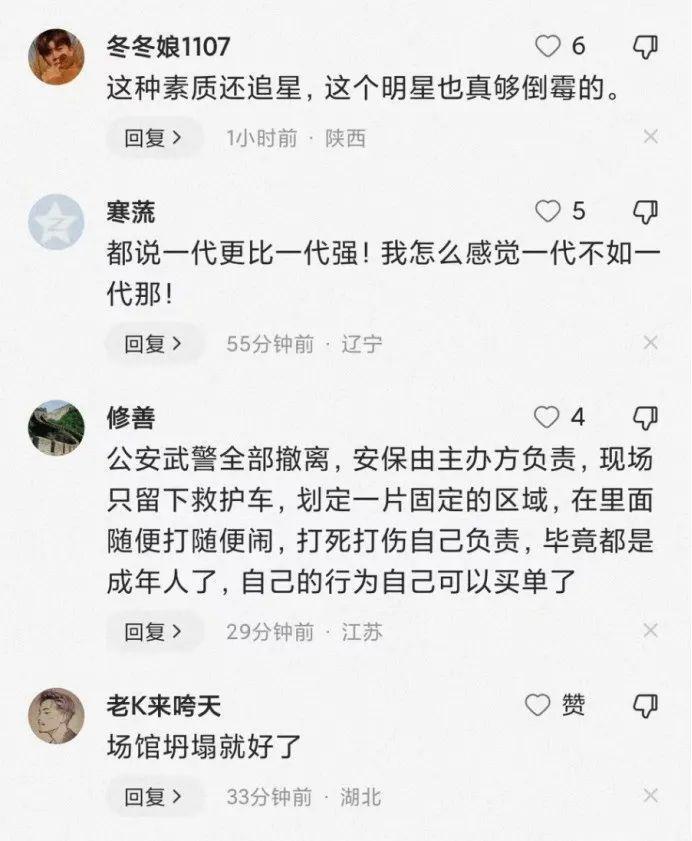Dismiss the comment from 寒流
The height and width of the screenshot is (841, 692).
(x=650, y=343)
